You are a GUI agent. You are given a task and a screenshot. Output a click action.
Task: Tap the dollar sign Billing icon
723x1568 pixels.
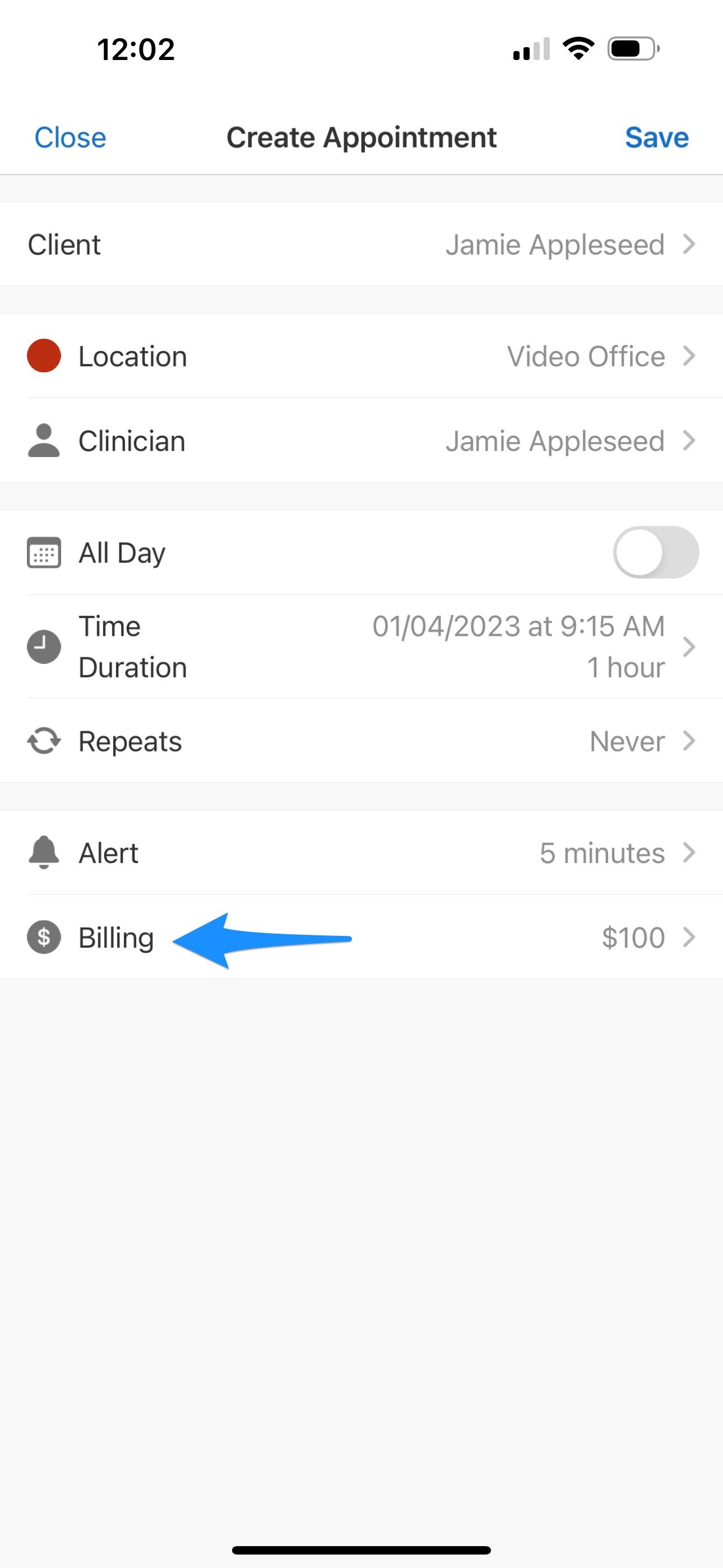click(43, 938)
